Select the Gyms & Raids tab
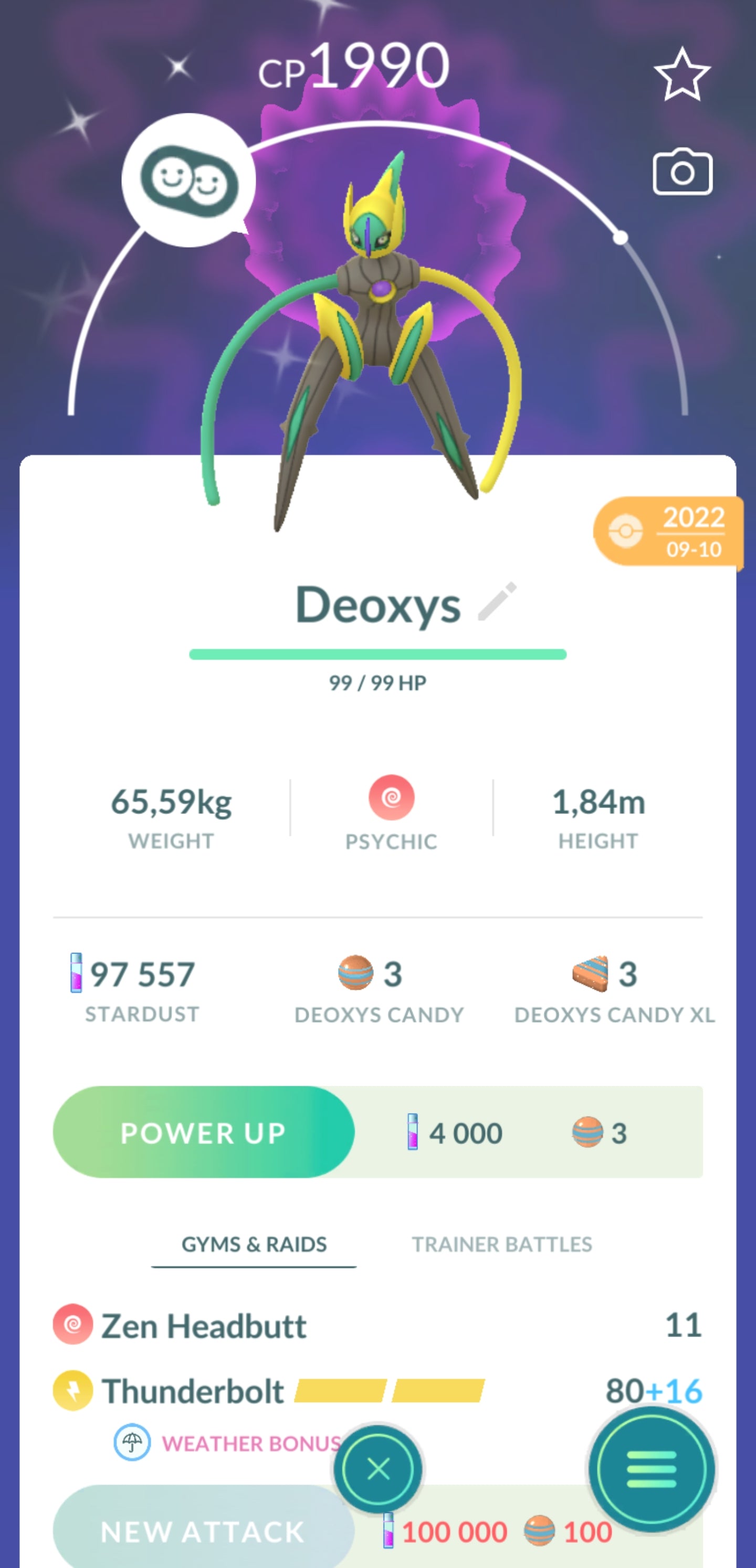Image resolution: width=756 pixels, height=1568 pixels. (254, 1245)
